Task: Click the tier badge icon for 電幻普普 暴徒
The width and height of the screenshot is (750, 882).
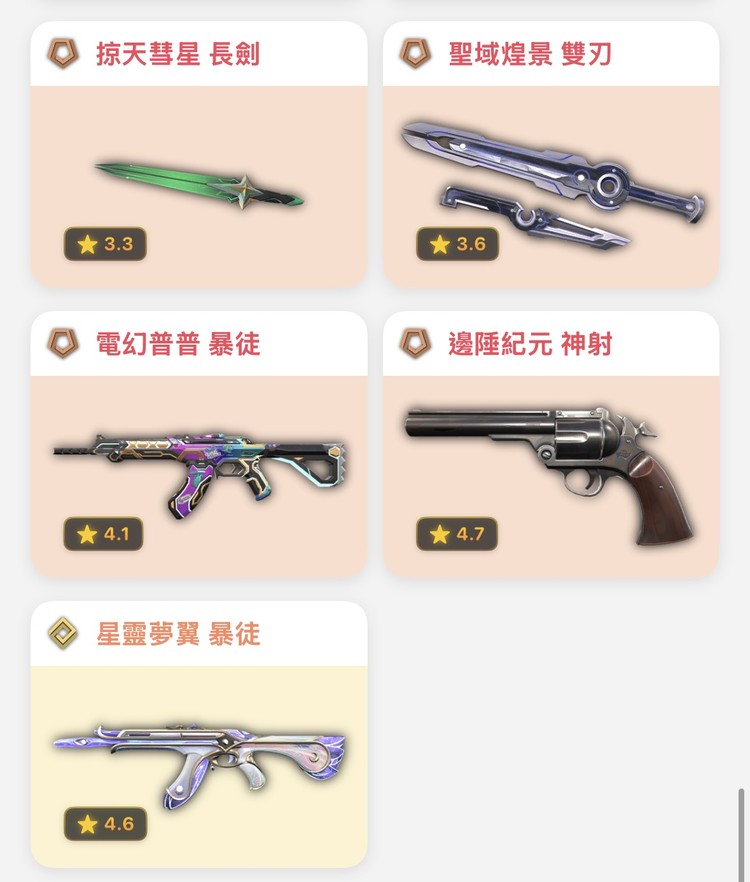Action: point(64,344)
